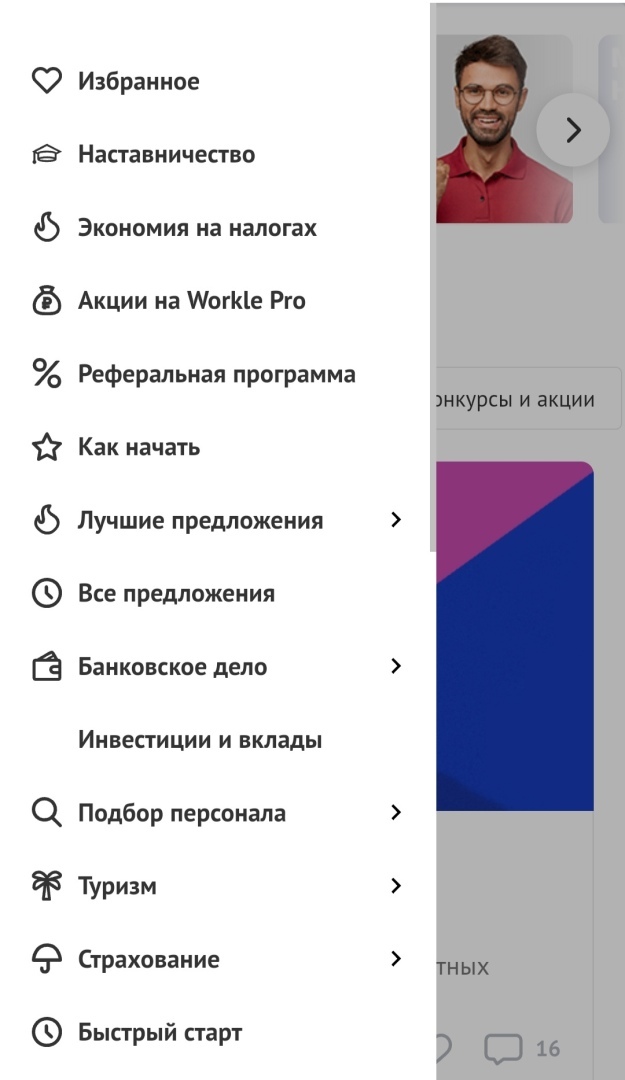This screenshot has width=625, height=1080.
Task: Open Избранное favorites menu item
Action: coord(138,82)
